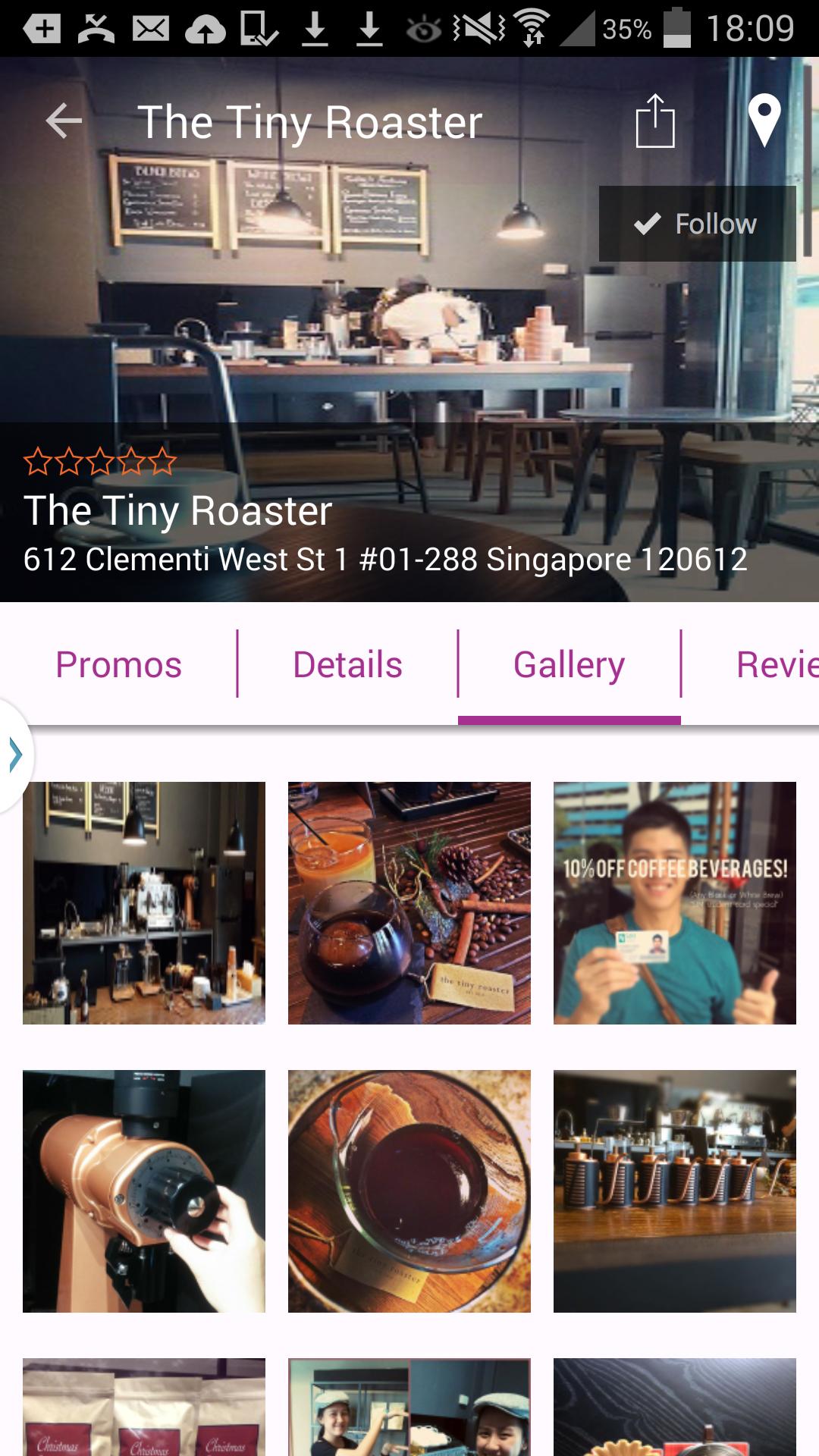Open the glass coffee cup on wood photo
Image resolution: width=819 pixels, height=1456 pixels.
409,1191
